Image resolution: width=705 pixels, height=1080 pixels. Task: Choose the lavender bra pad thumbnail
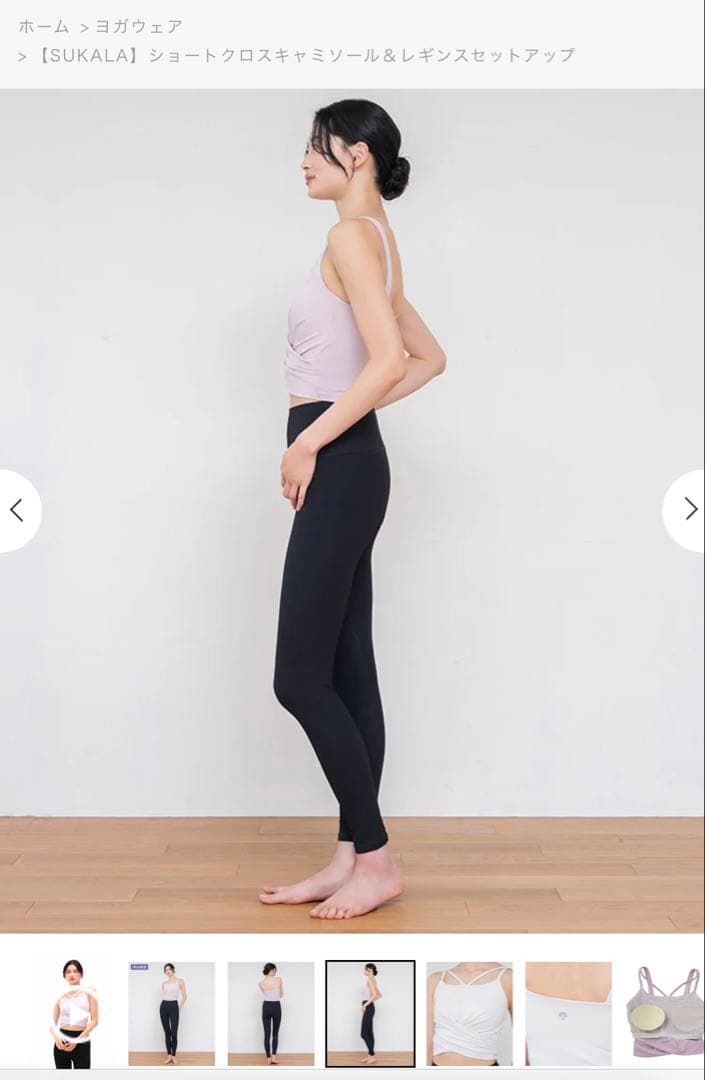coord(665,1014)
